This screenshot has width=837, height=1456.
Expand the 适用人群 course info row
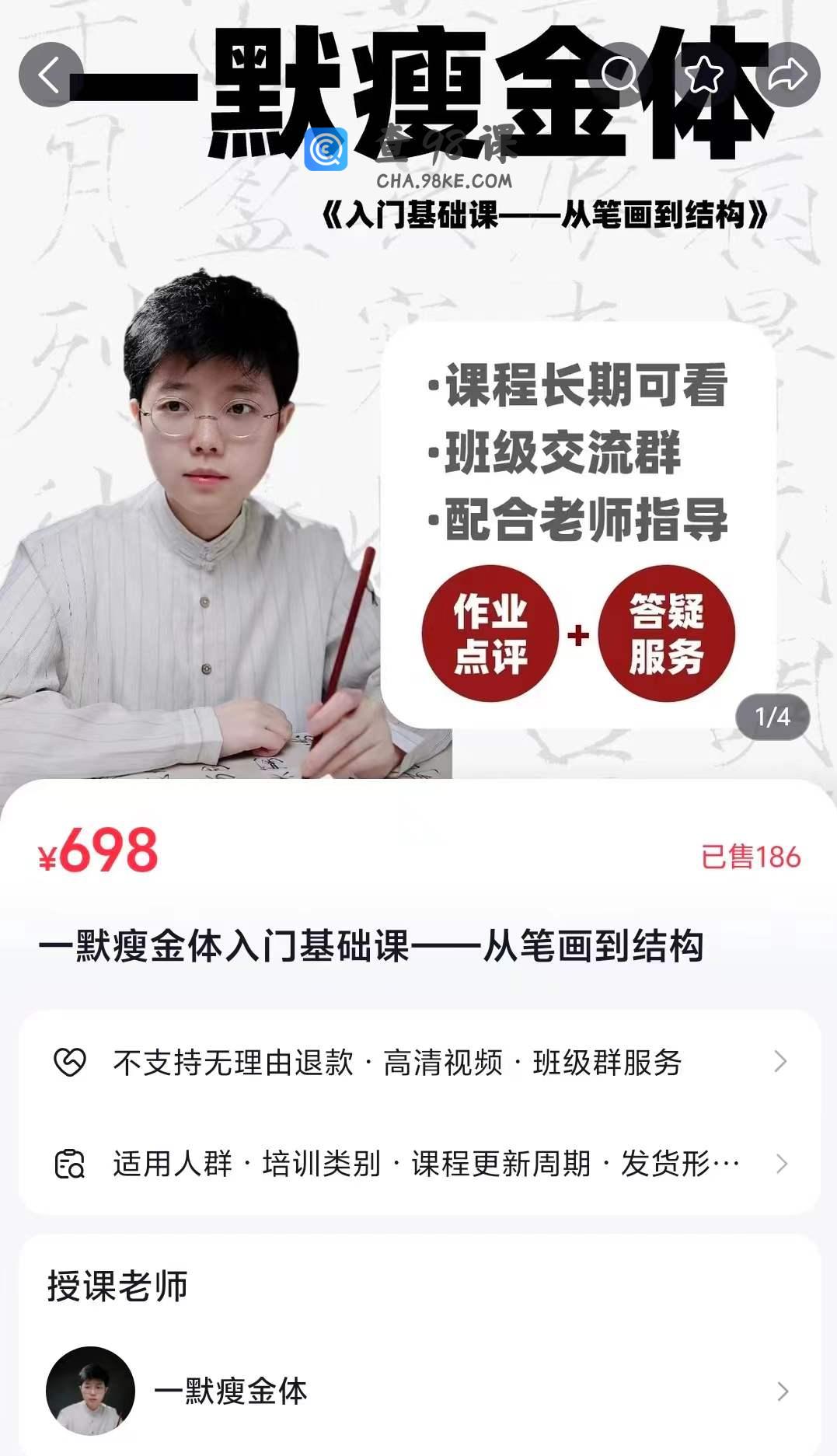coord(420,1164)
